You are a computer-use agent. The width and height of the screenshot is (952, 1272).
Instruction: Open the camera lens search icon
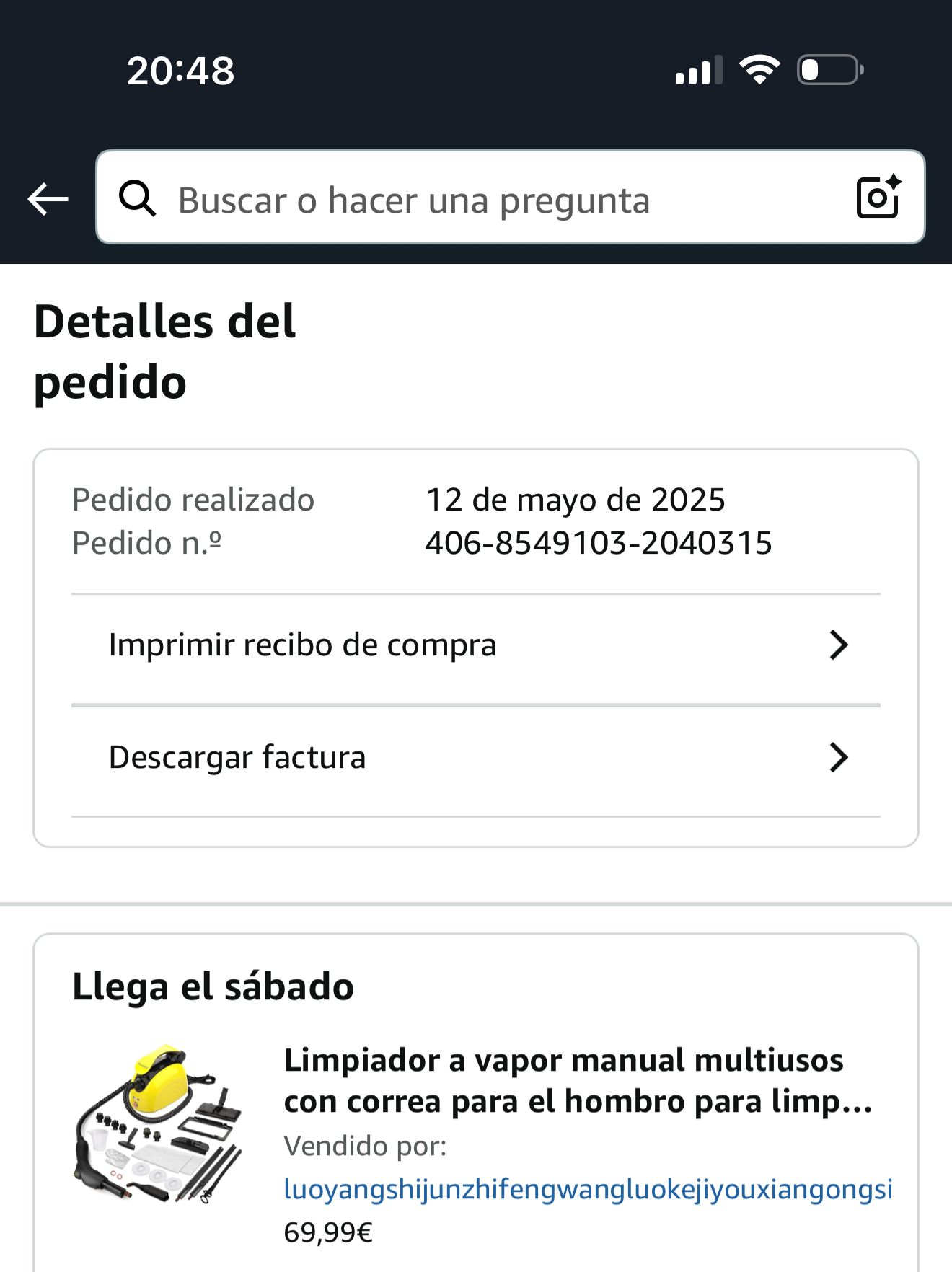click(878, 197)
